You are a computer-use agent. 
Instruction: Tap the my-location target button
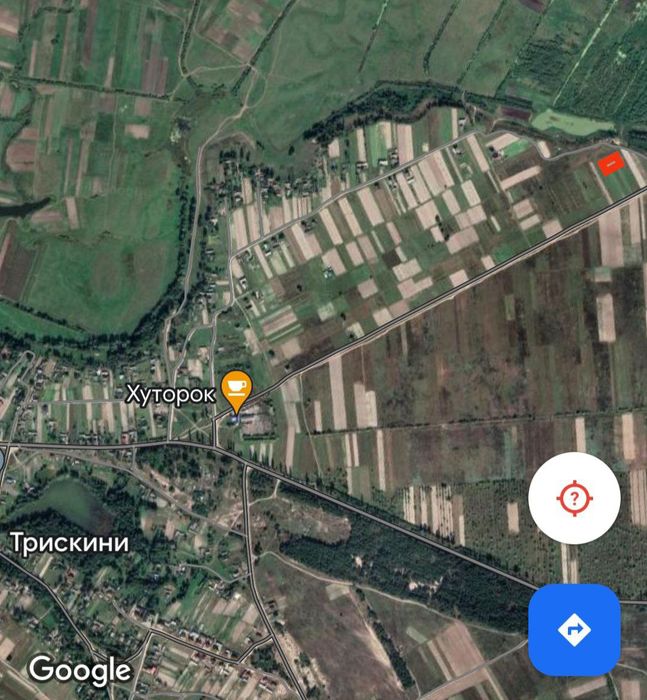[574, 497]
